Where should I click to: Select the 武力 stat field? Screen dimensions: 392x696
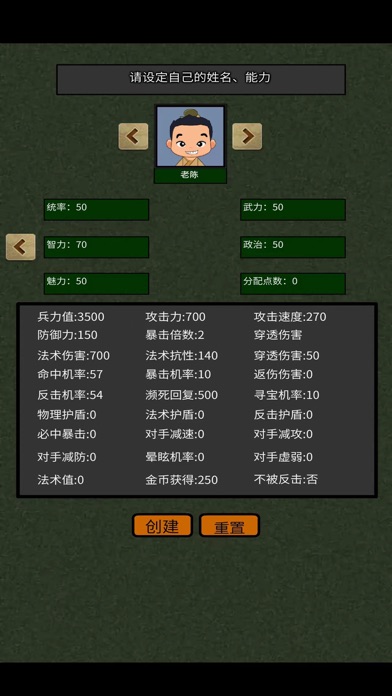[x=293, y=210]
